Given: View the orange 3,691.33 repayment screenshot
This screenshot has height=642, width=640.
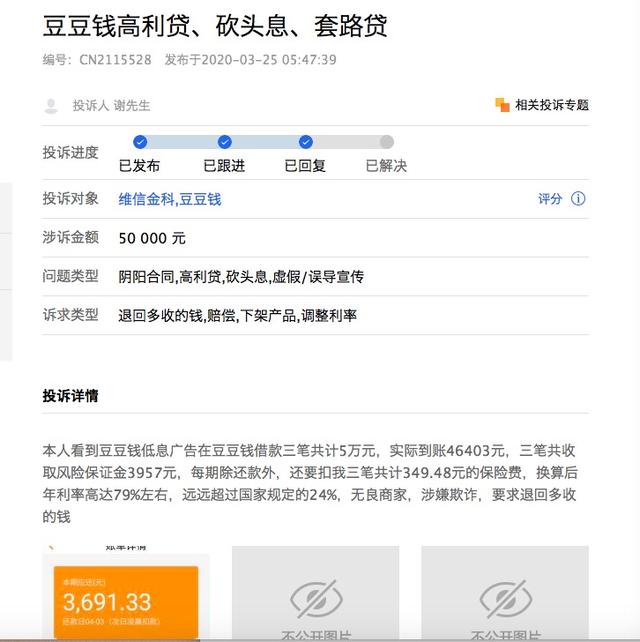Looking at the screenshot, I should (x=126, y=597).
